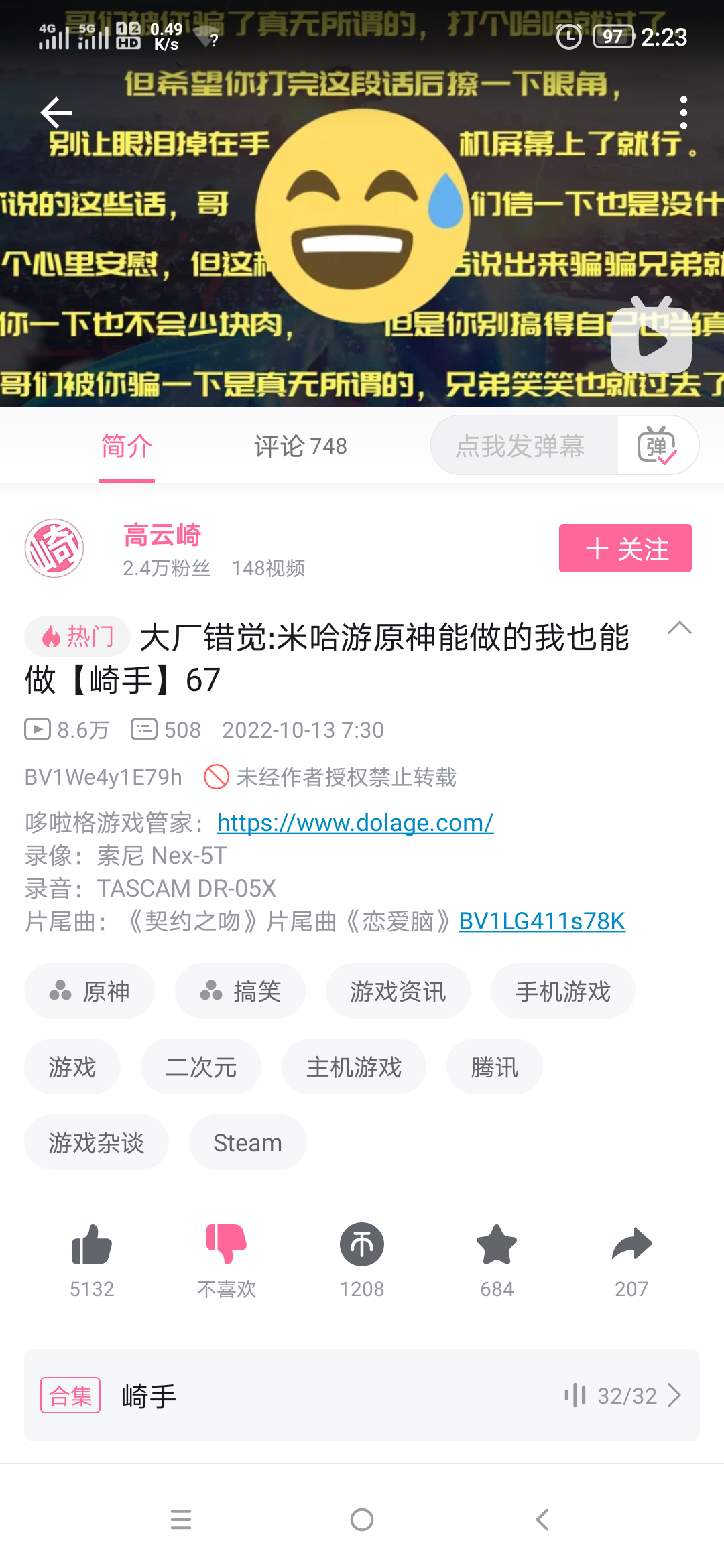Open the Steam tag
This screenshot has width=724, height=1568.
[247, 1142]
